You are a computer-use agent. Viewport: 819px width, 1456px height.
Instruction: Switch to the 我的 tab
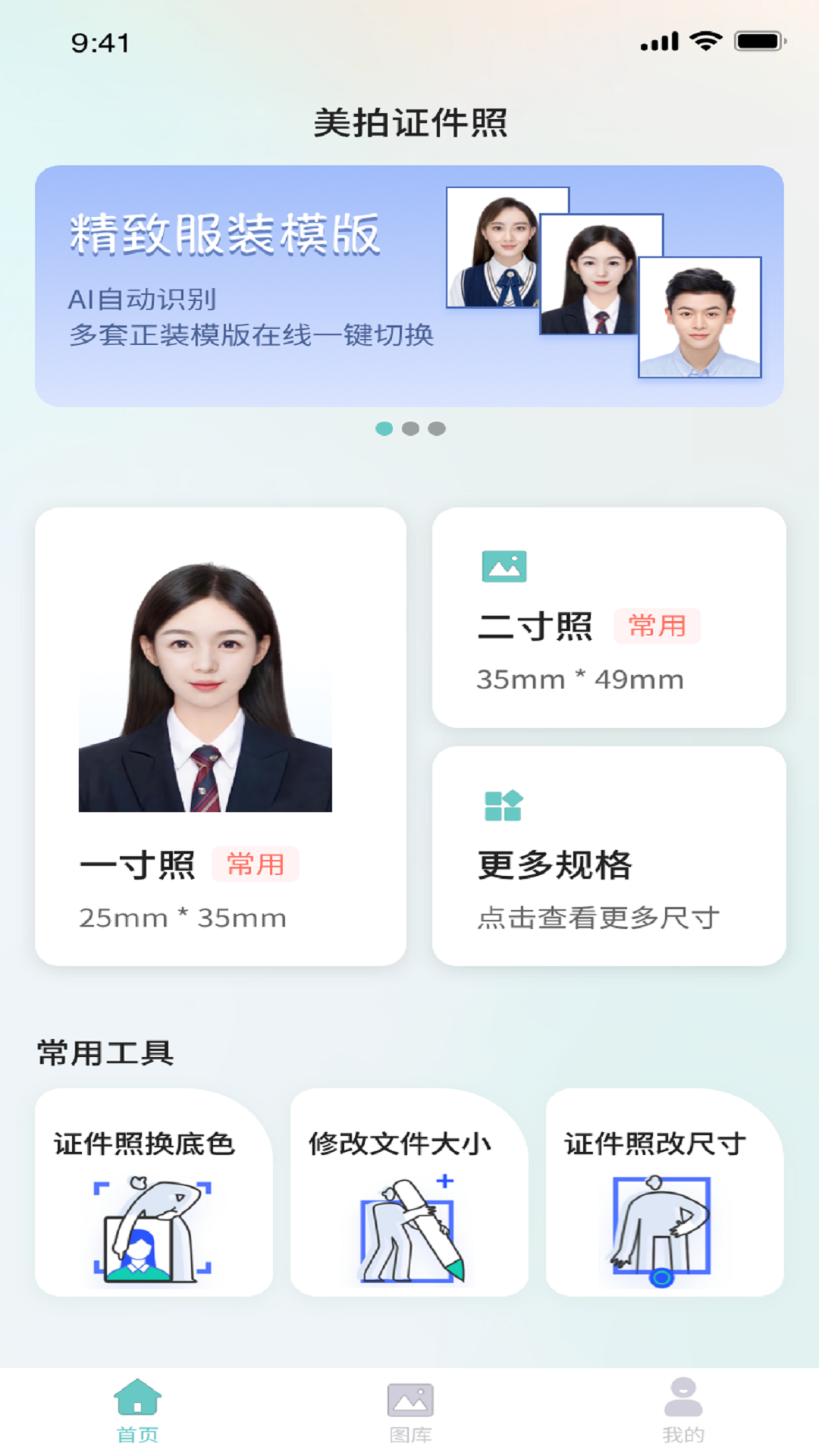click(682, 1411)
